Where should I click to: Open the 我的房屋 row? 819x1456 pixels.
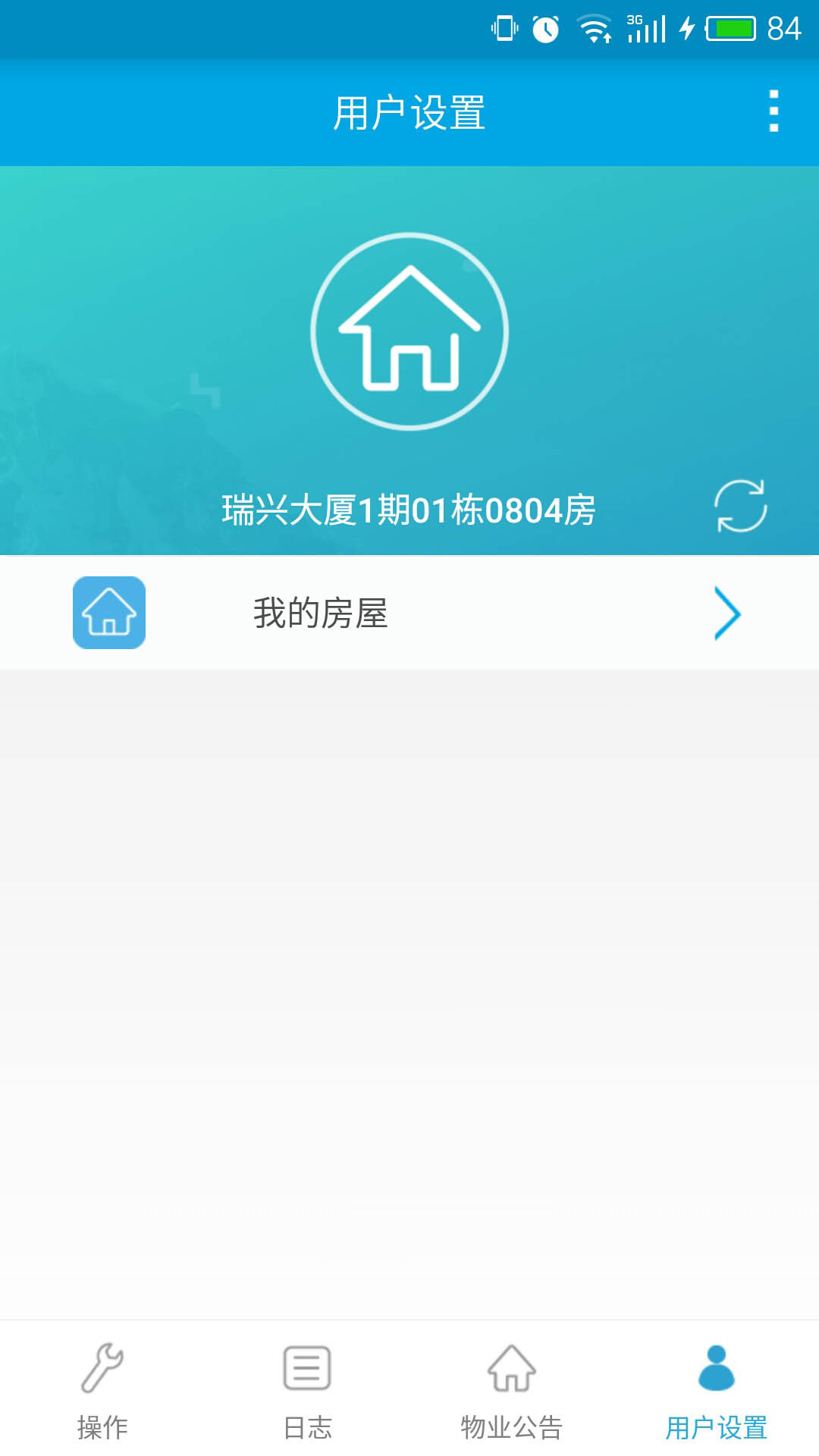[x=409, y=613]
